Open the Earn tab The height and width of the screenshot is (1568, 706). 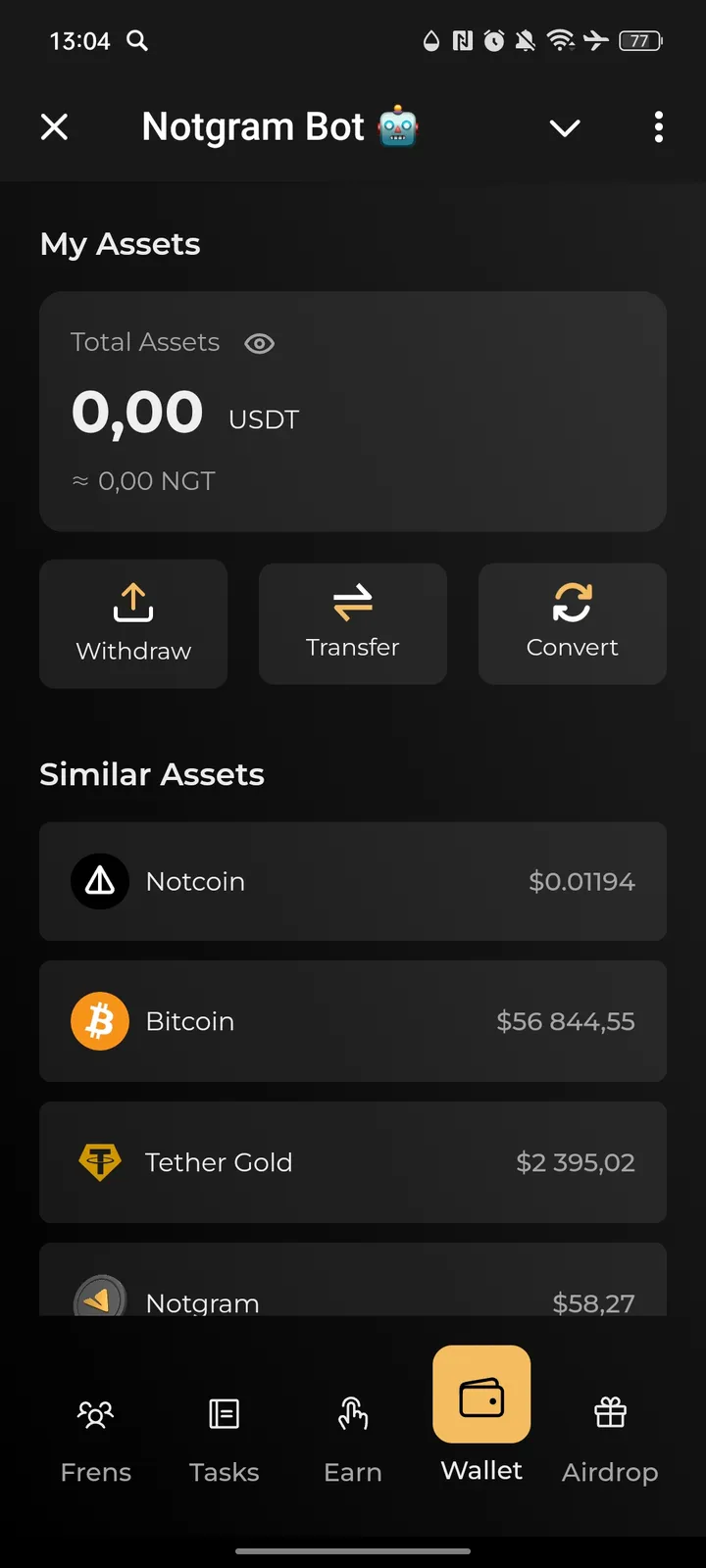pyautogui.click(x=352, y=1436)
